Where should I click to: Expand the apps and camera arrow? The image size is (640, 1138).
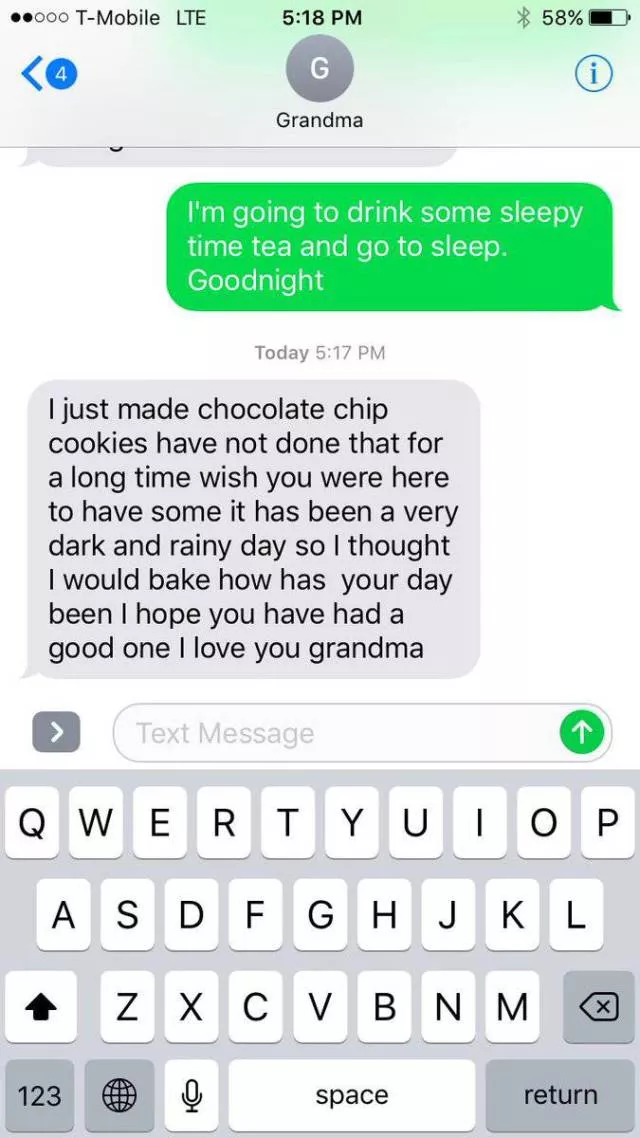[x=56, y=733]
